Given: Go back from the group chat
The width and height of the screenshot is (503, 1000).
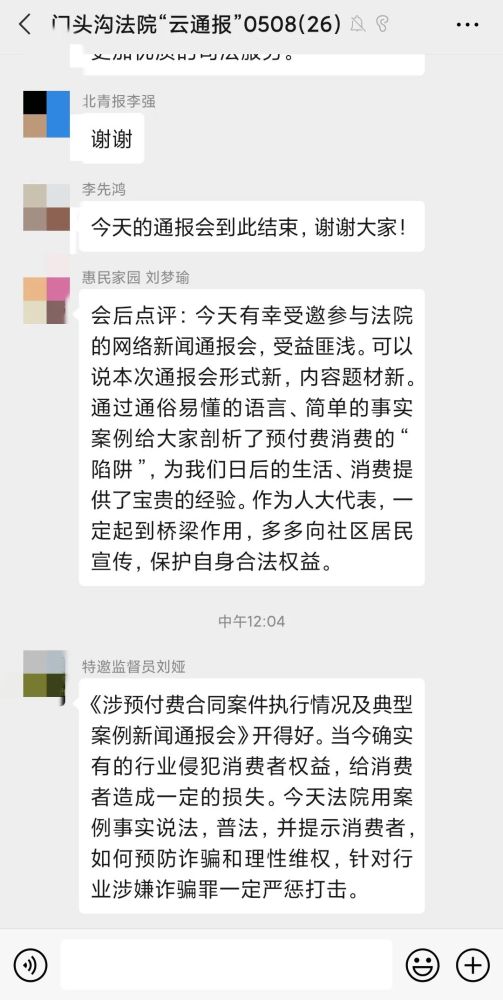Looking at the screenshot, I should (x=24, y=25).
